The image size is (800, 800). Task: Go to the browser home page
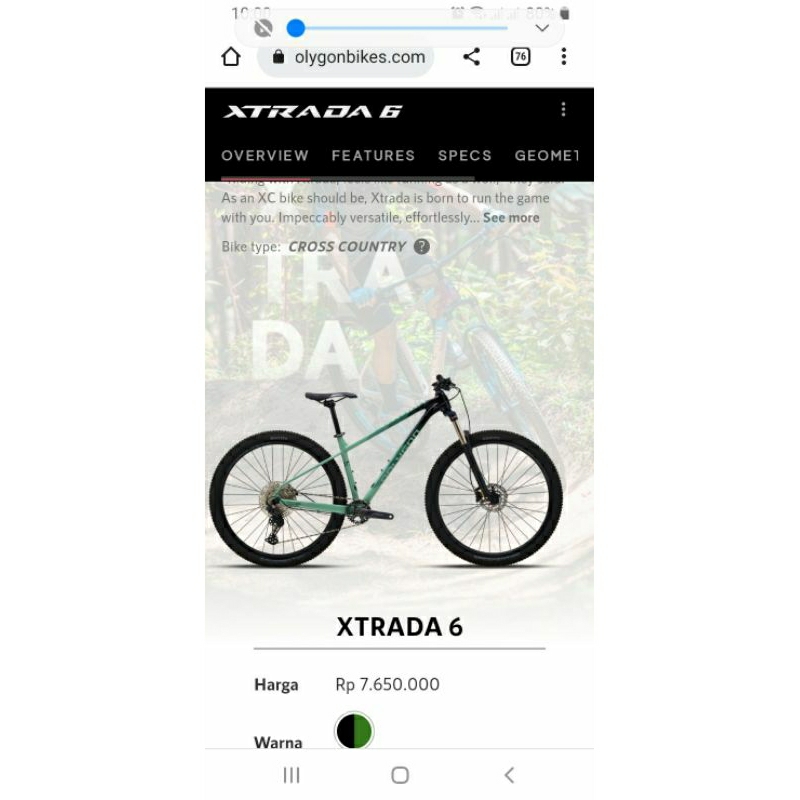click(231, 57)
